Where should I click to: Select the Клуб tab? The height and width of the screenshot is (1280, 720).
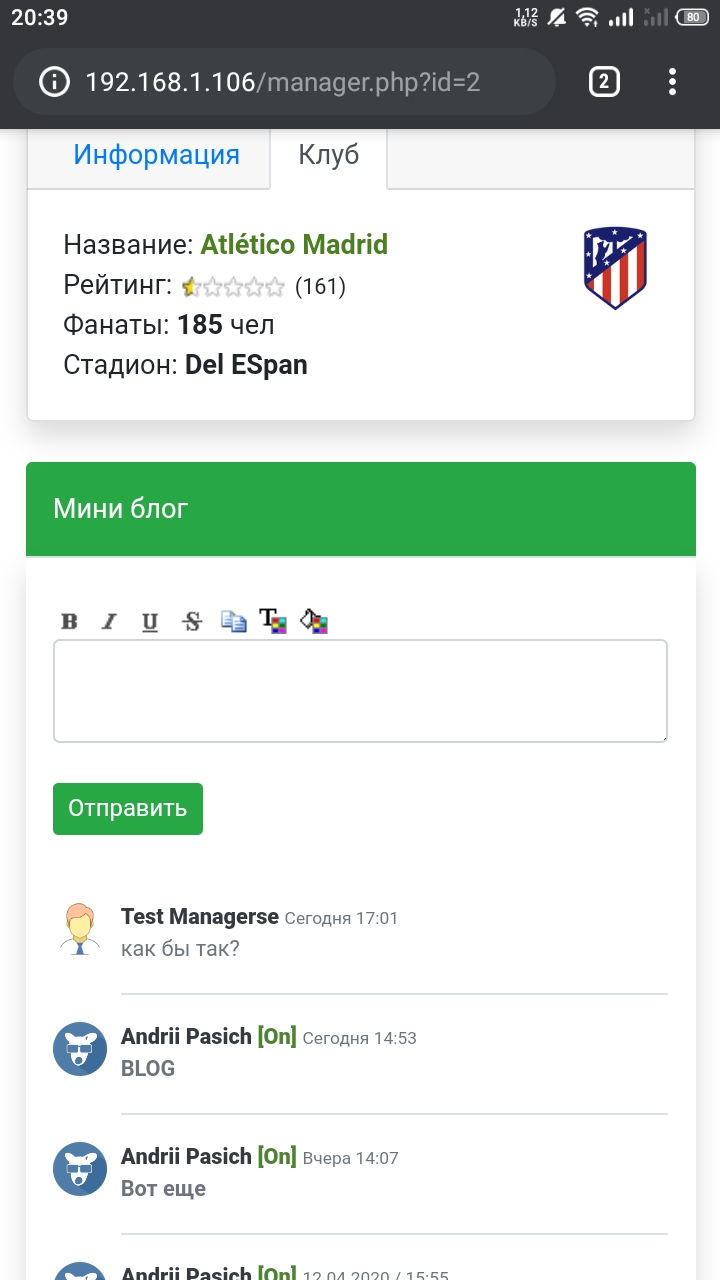tap(328, 155)
